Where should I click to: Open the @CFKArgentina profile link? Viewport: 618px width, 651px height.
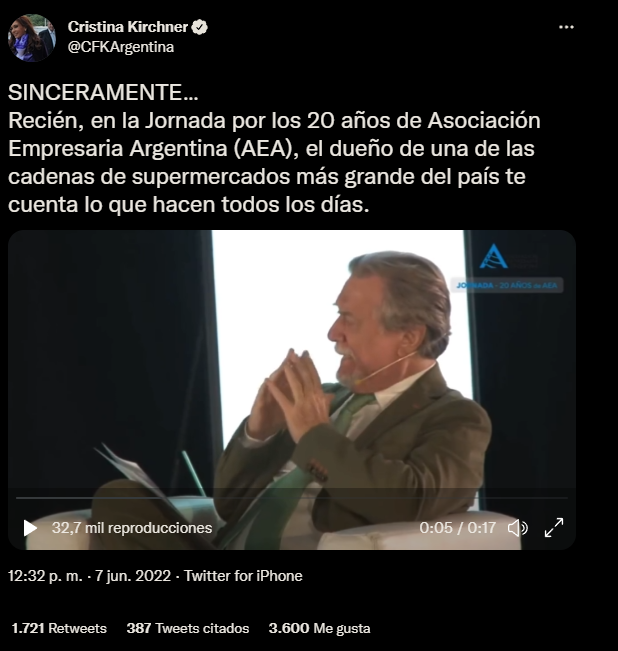(x=120, y=45)
